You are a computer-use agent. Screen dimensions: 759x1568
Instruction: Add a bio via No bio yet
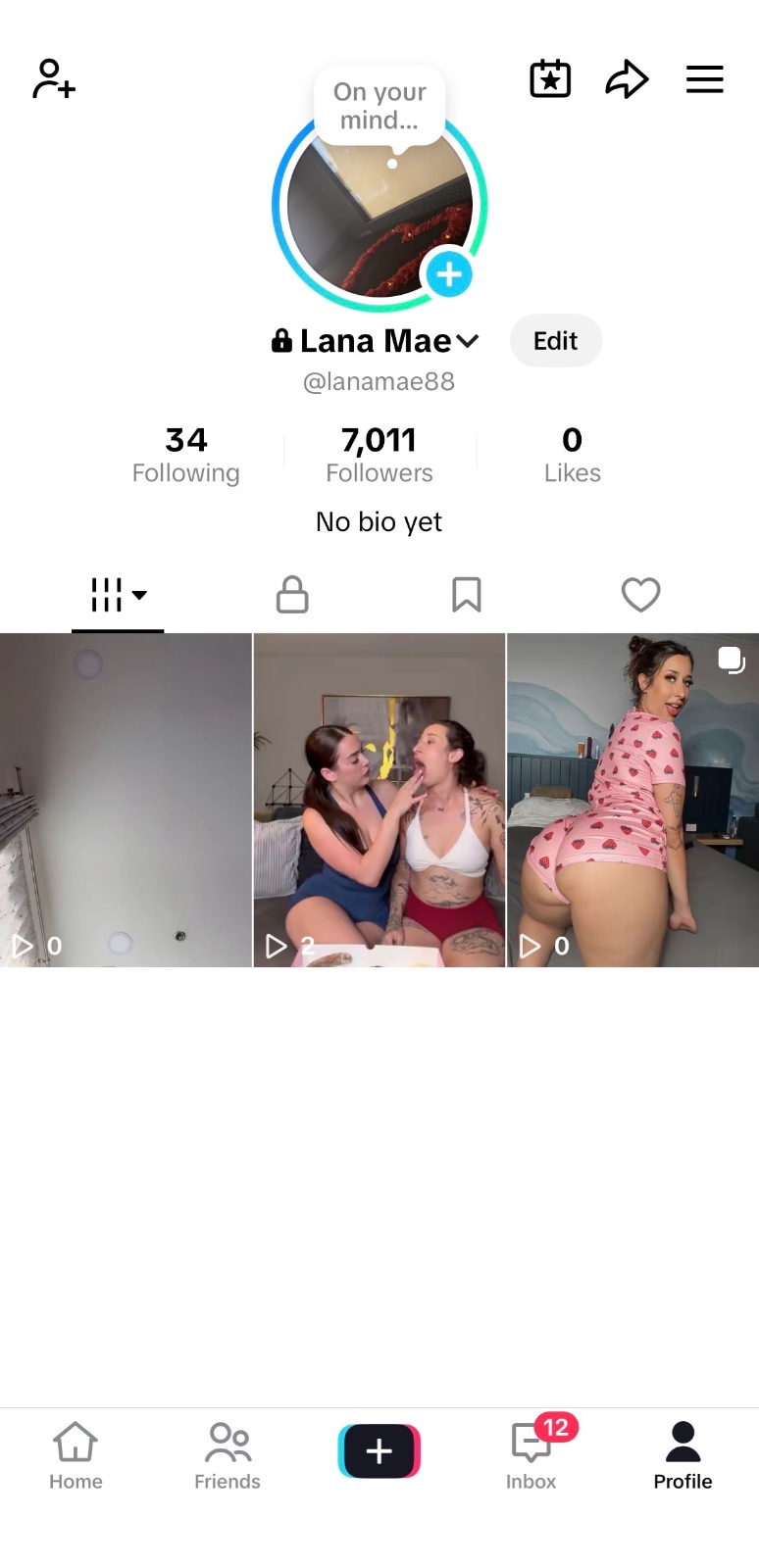(379, 521)
